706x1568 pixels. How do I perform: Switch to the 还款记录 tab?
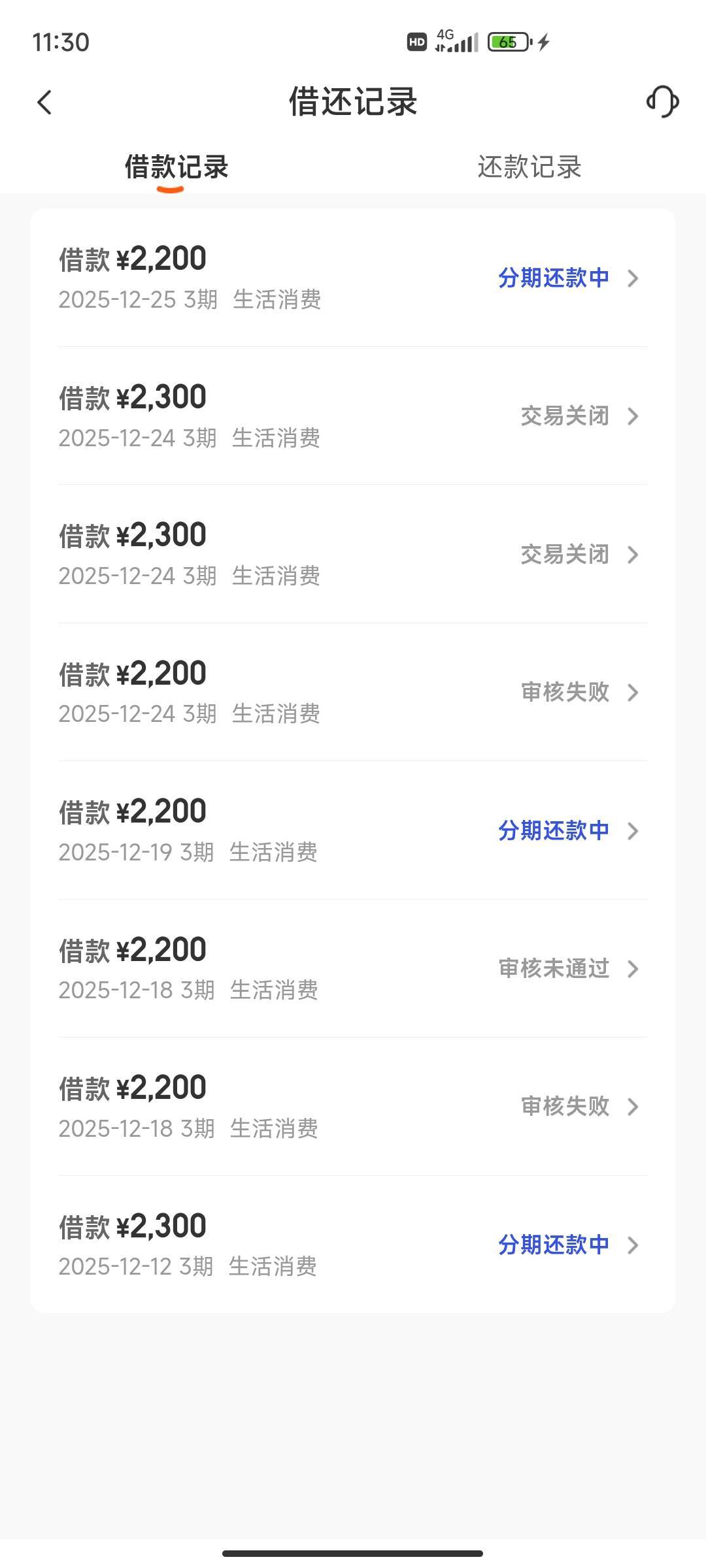pyautogui.click(x=529, y=167)
